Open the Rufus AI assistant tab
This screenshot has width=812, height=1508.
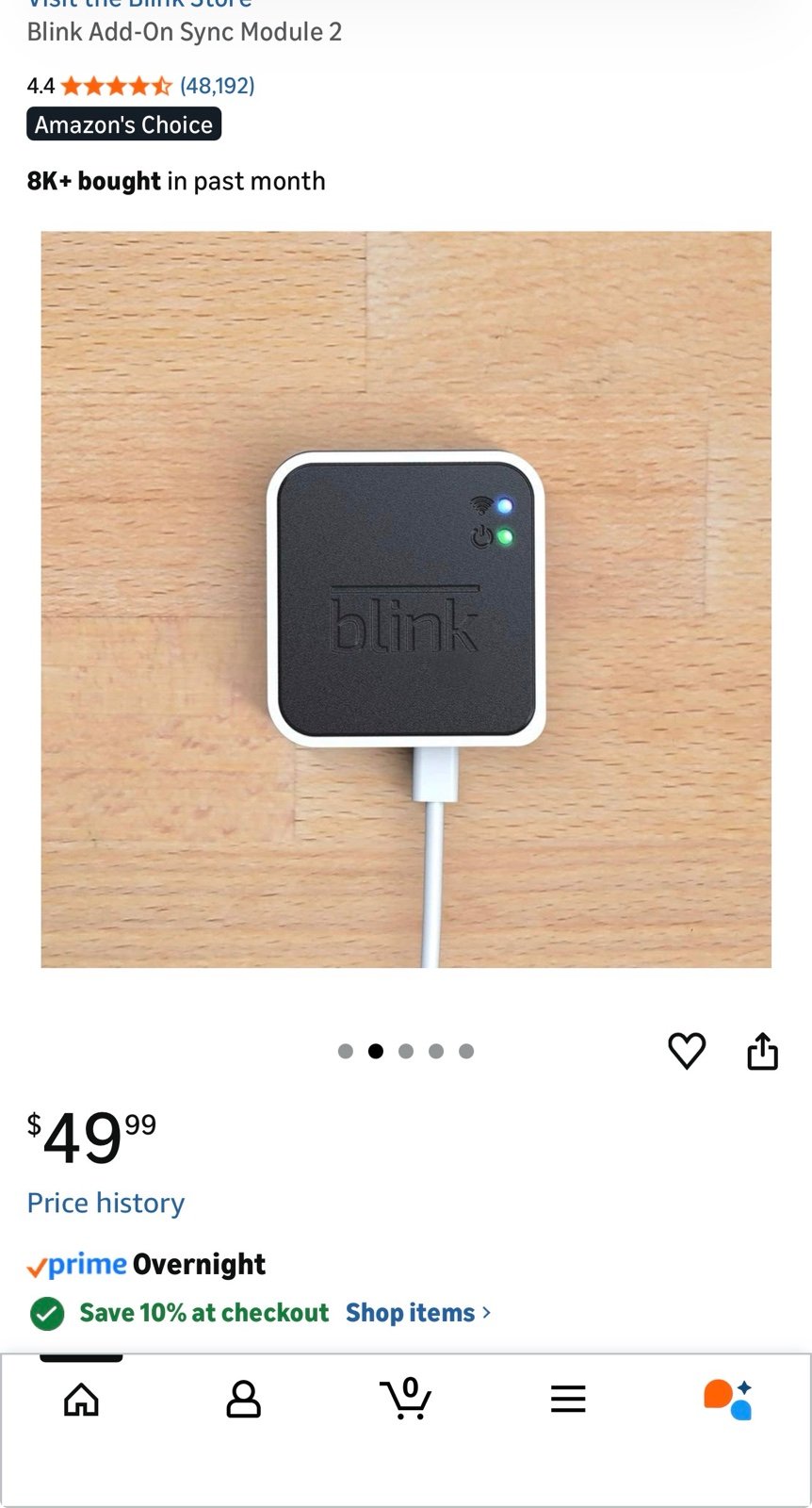pyautogui.click(x=728, y=1400)
